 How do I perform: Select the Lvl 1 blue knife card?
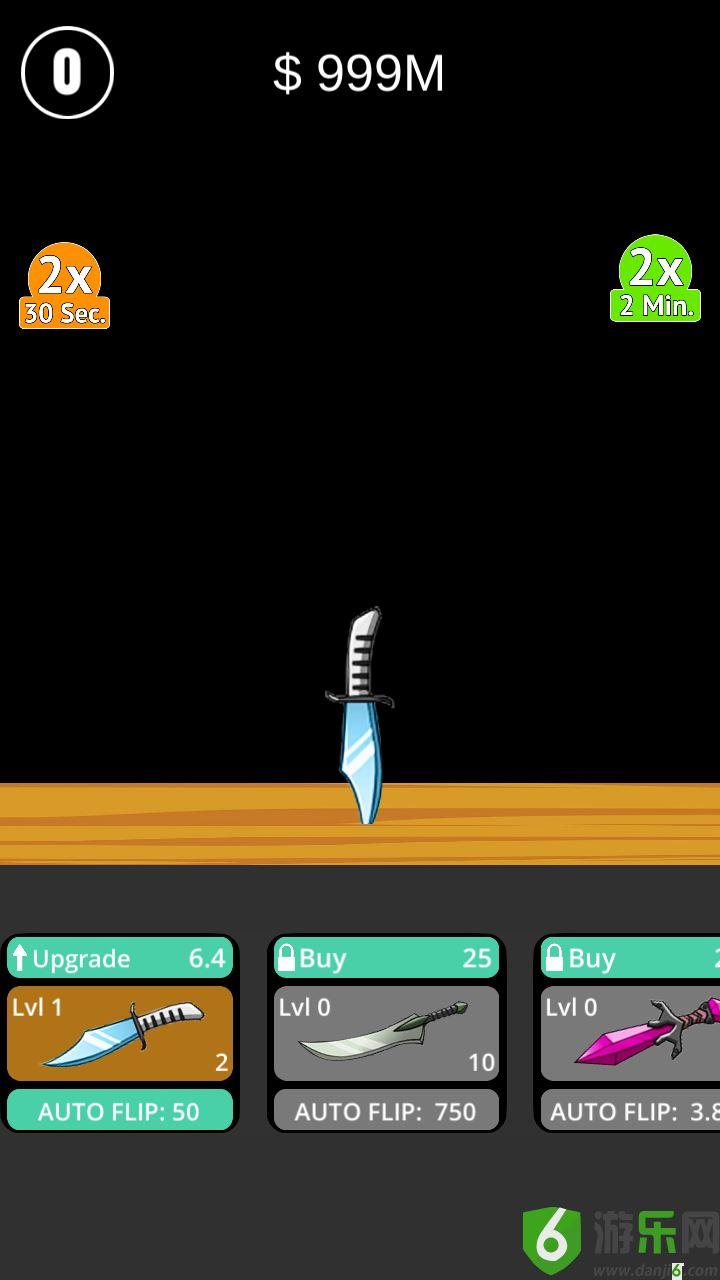[x=120, y=1033]
